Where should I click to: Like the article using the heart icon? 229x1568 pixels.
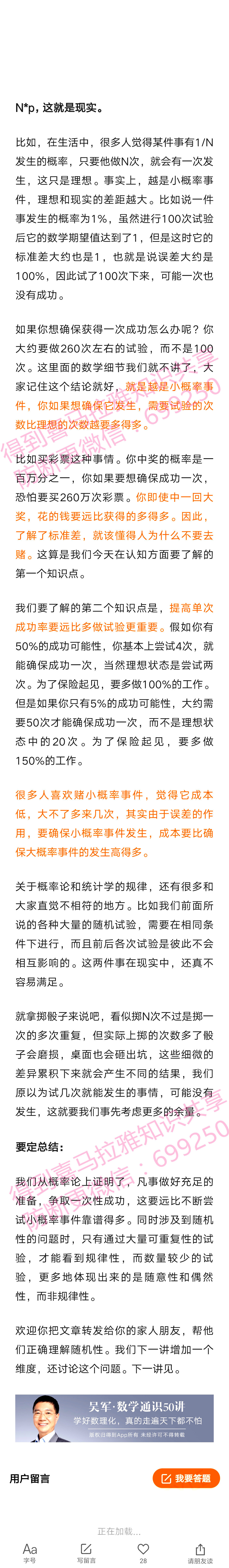(x=143, y=1552)
